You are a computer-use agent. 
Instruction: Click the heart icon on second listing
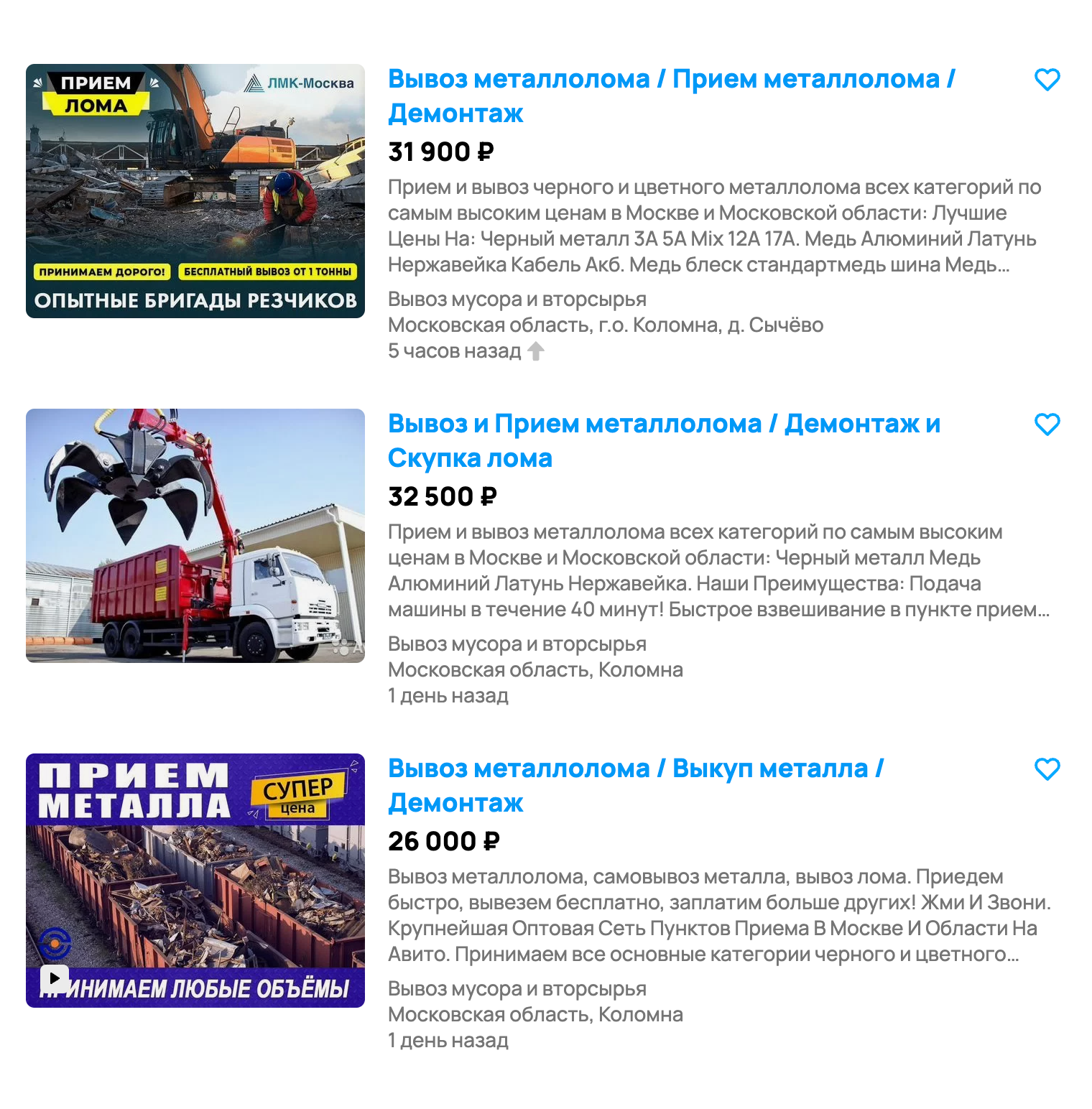pos(1047,425)
